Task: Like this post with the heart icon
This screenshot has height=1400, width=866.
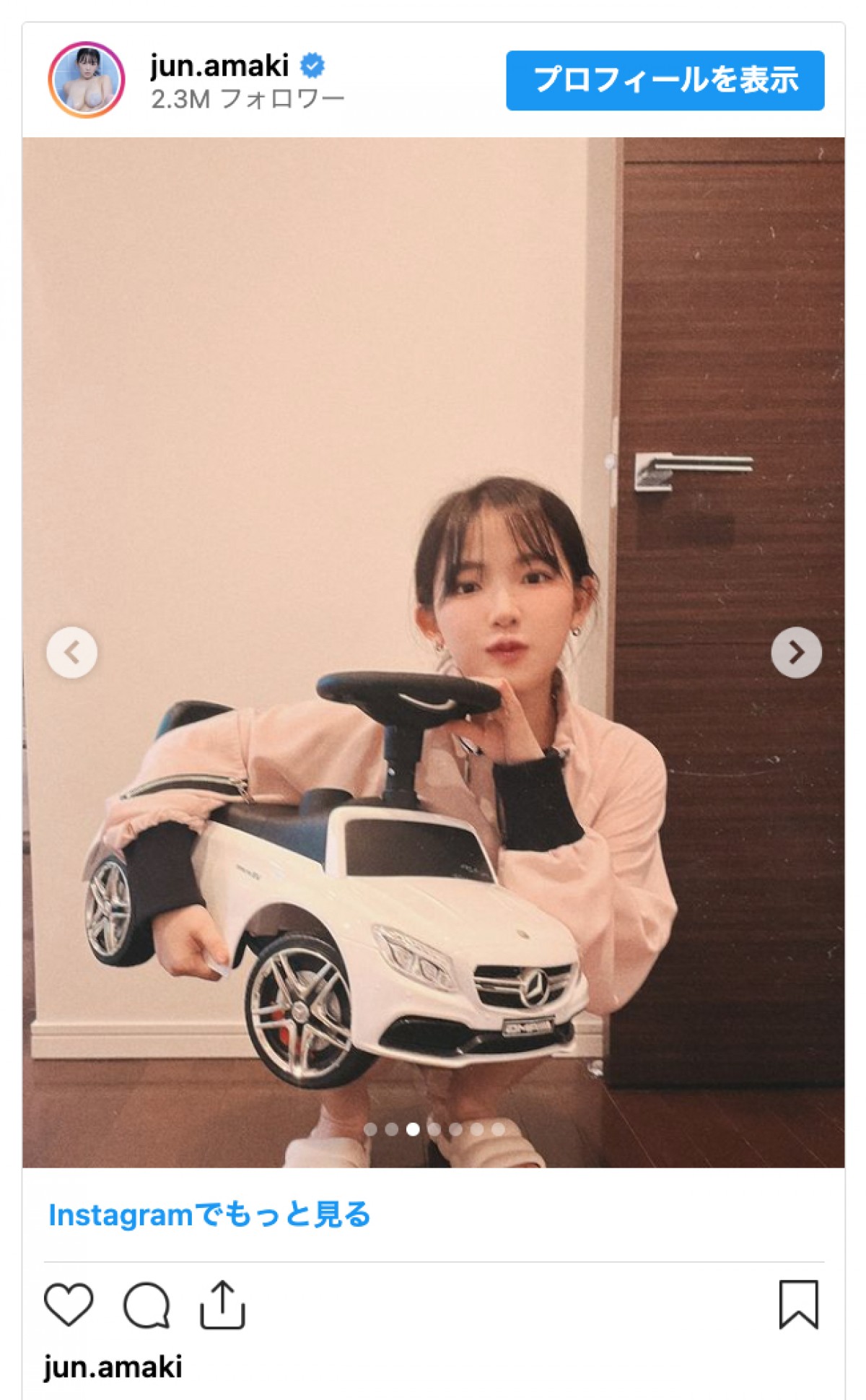Action: pyautogui.click(x=69, y=1305)
